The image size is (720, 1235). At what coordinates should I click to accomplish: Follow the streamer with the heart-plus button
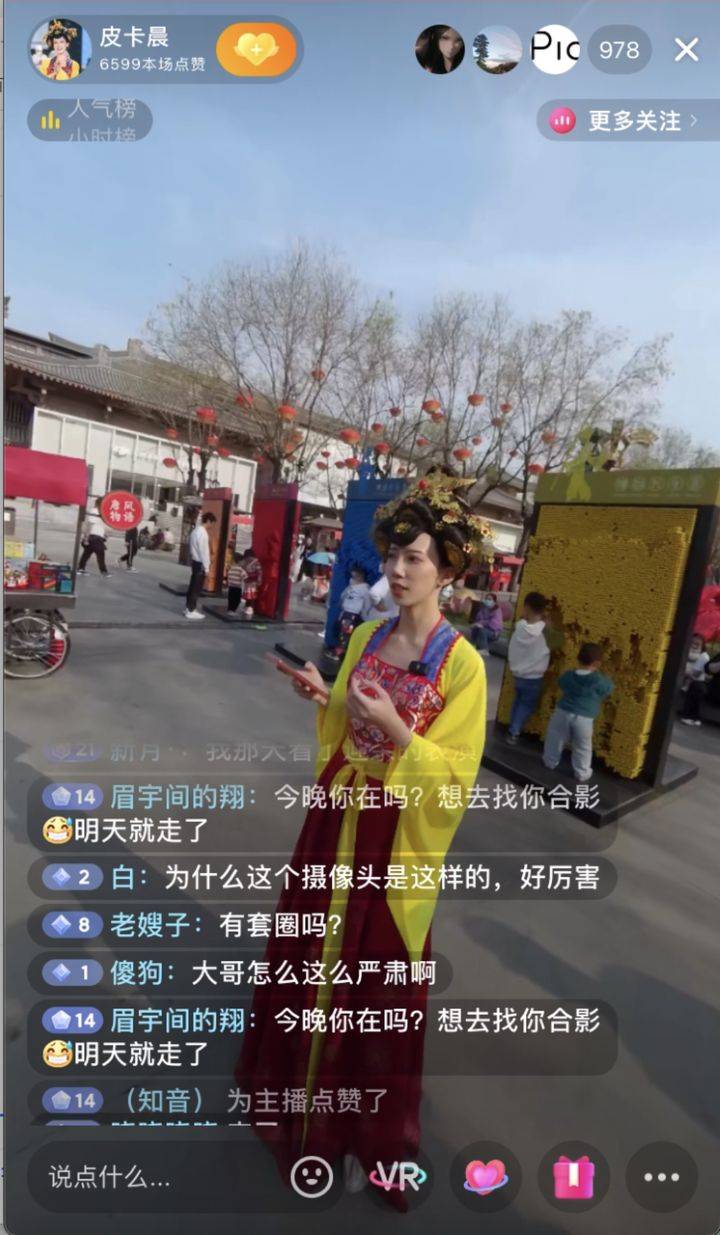click(x=256, y=49)
